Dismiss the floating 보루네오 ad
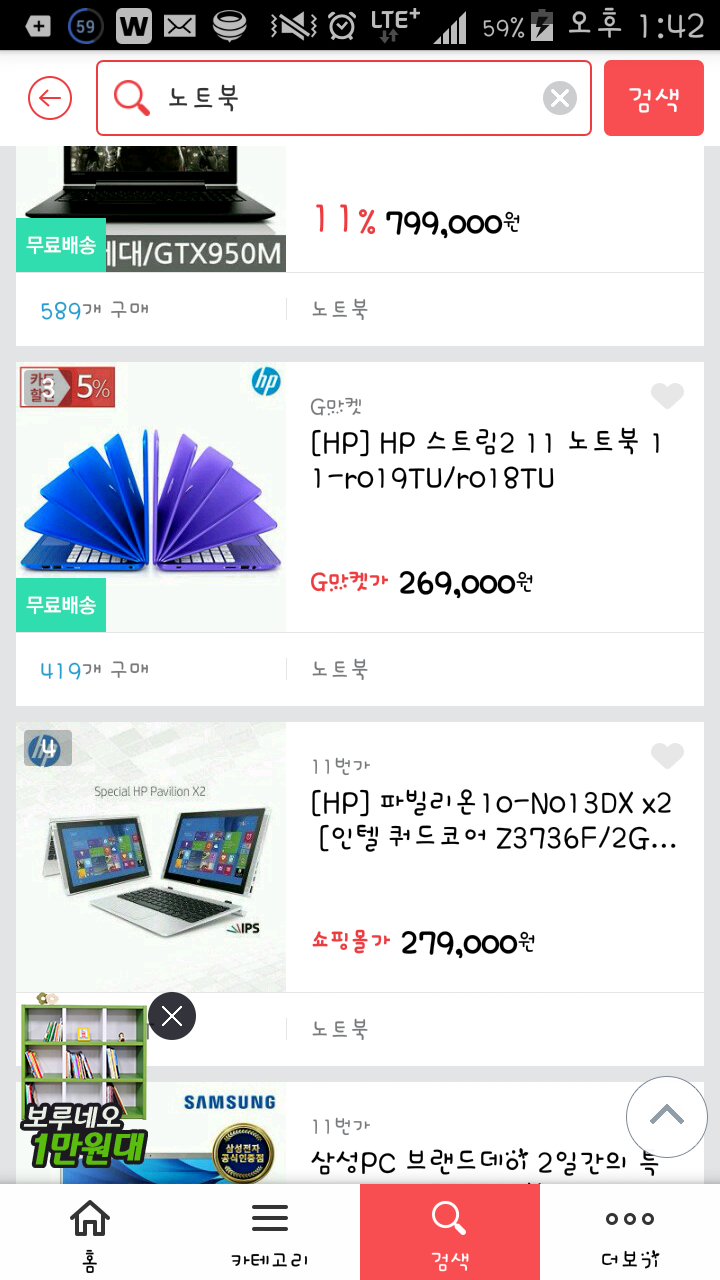Image resolution: width=720 pixels, height=1280 pixels. point(172,1016)
